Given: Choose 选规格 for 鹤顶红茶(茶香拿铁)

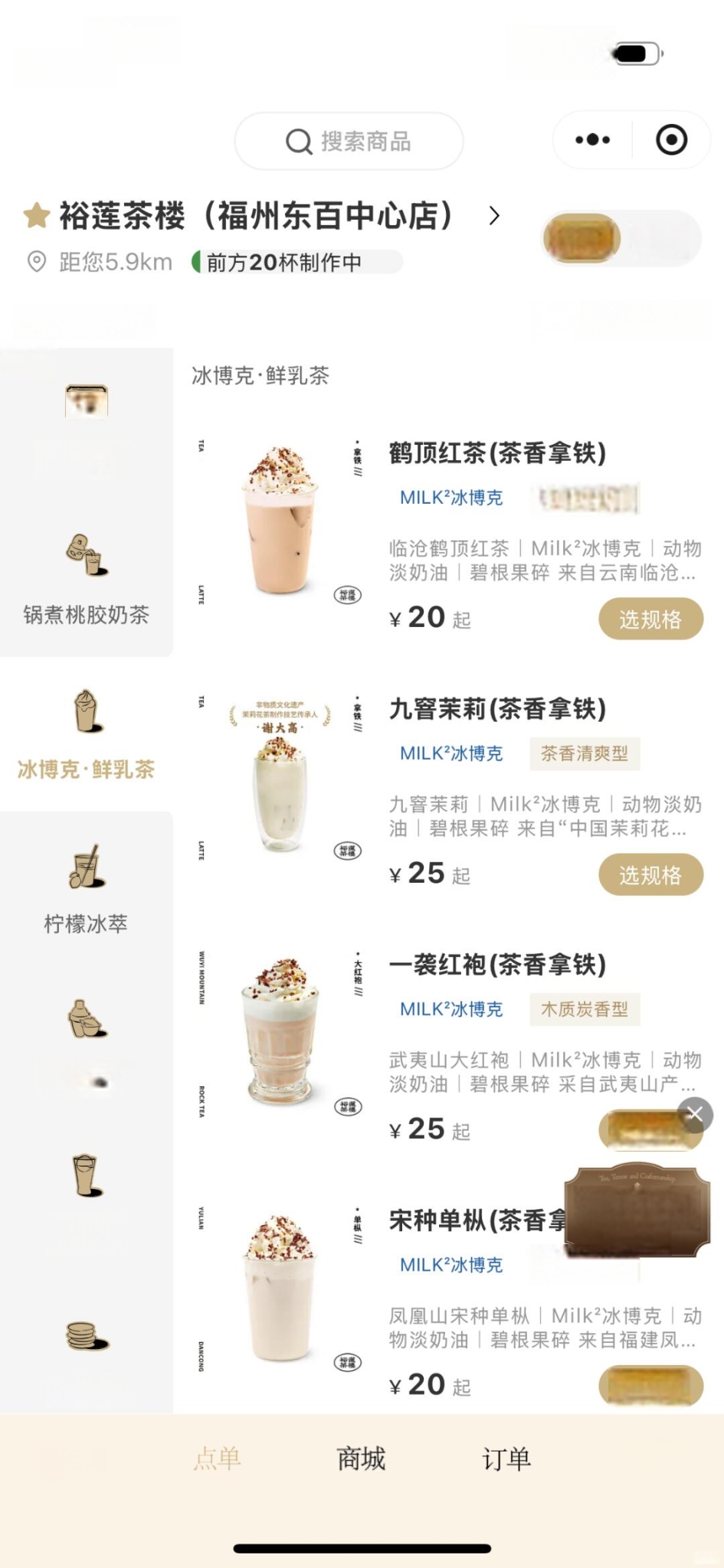Looking at the screenshot, I should point(650,619).
